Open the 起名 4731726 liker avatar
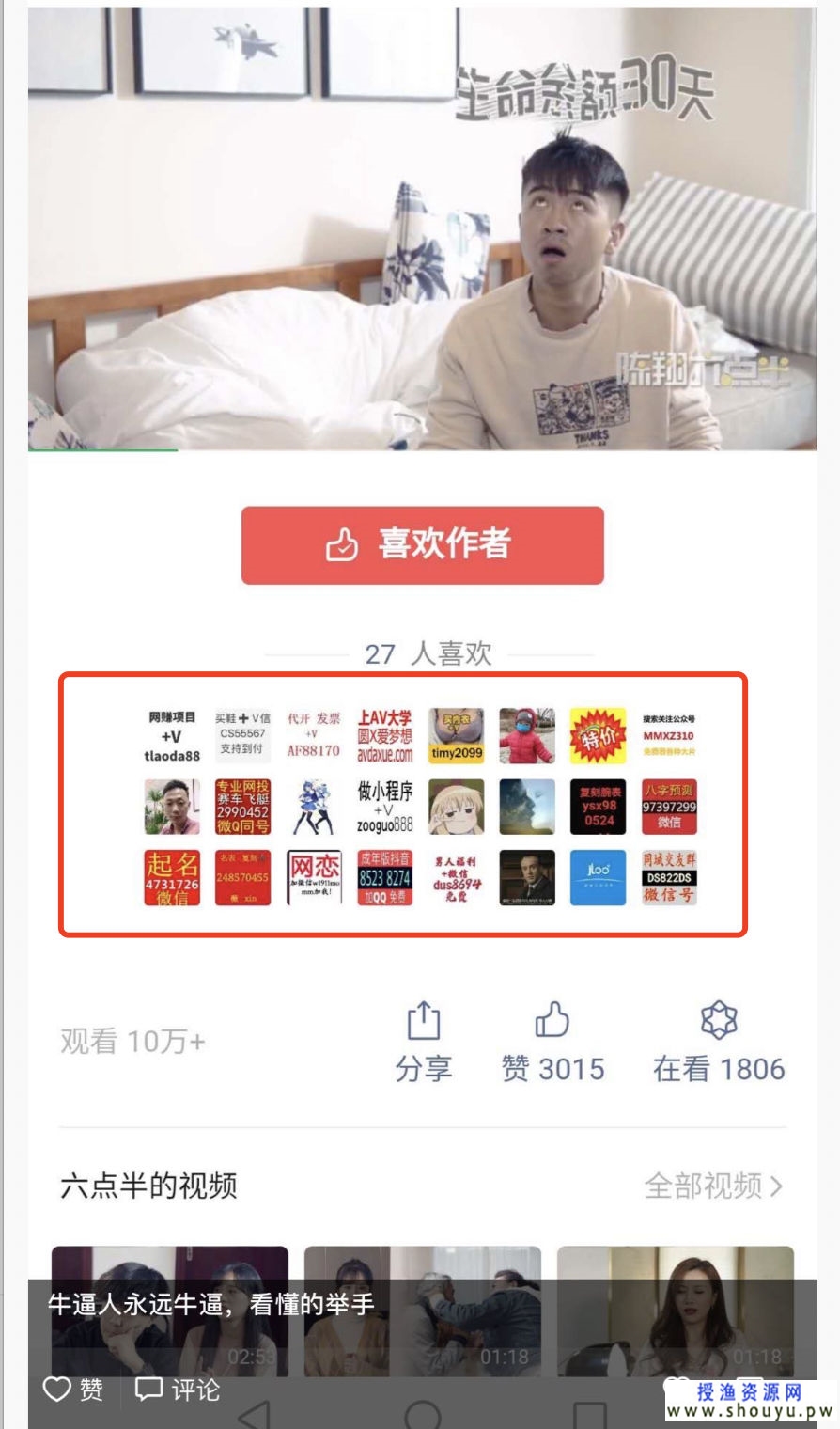The height and width of the screenshot is (1429, 840). [172, 878]
